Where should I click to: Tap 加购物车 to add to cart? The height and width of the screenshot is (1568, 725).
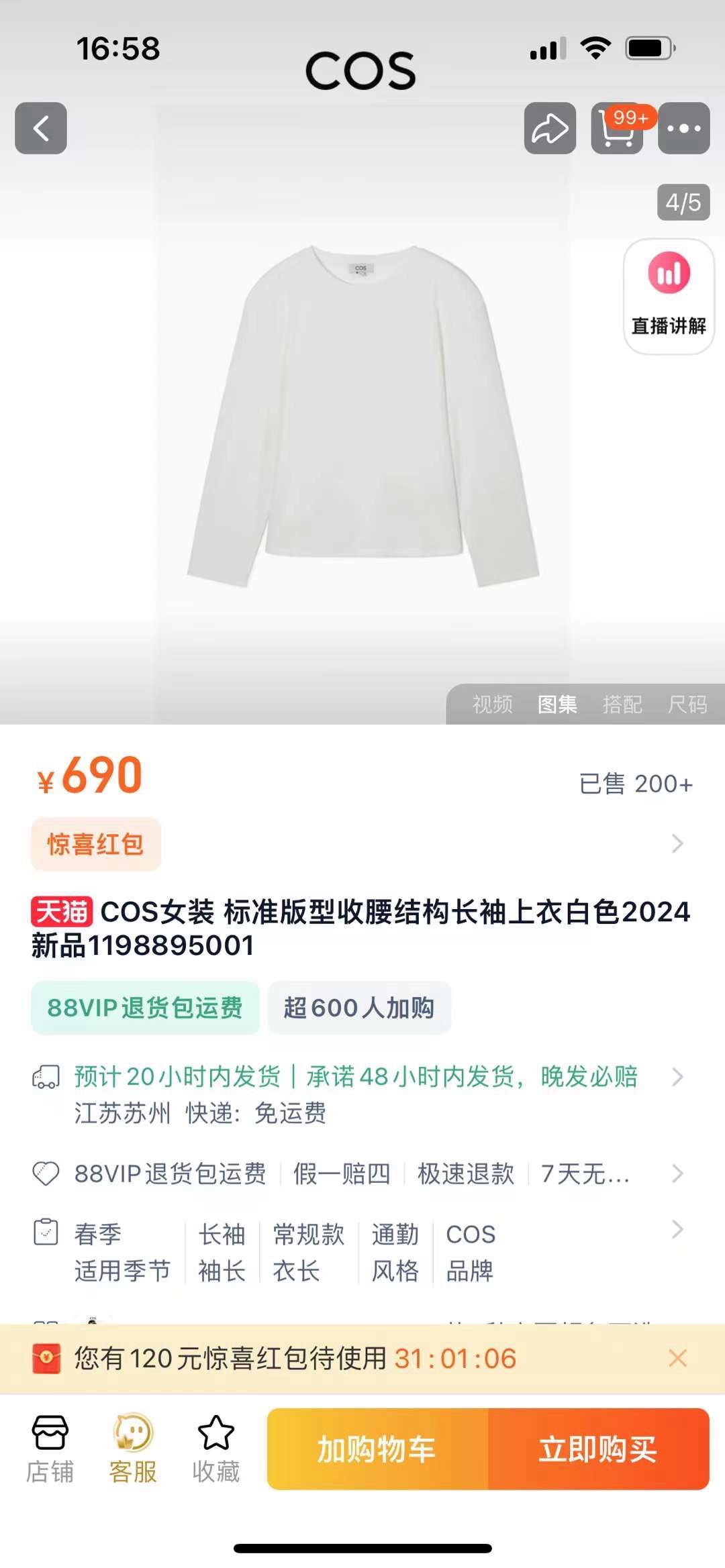click(377, 1449)
